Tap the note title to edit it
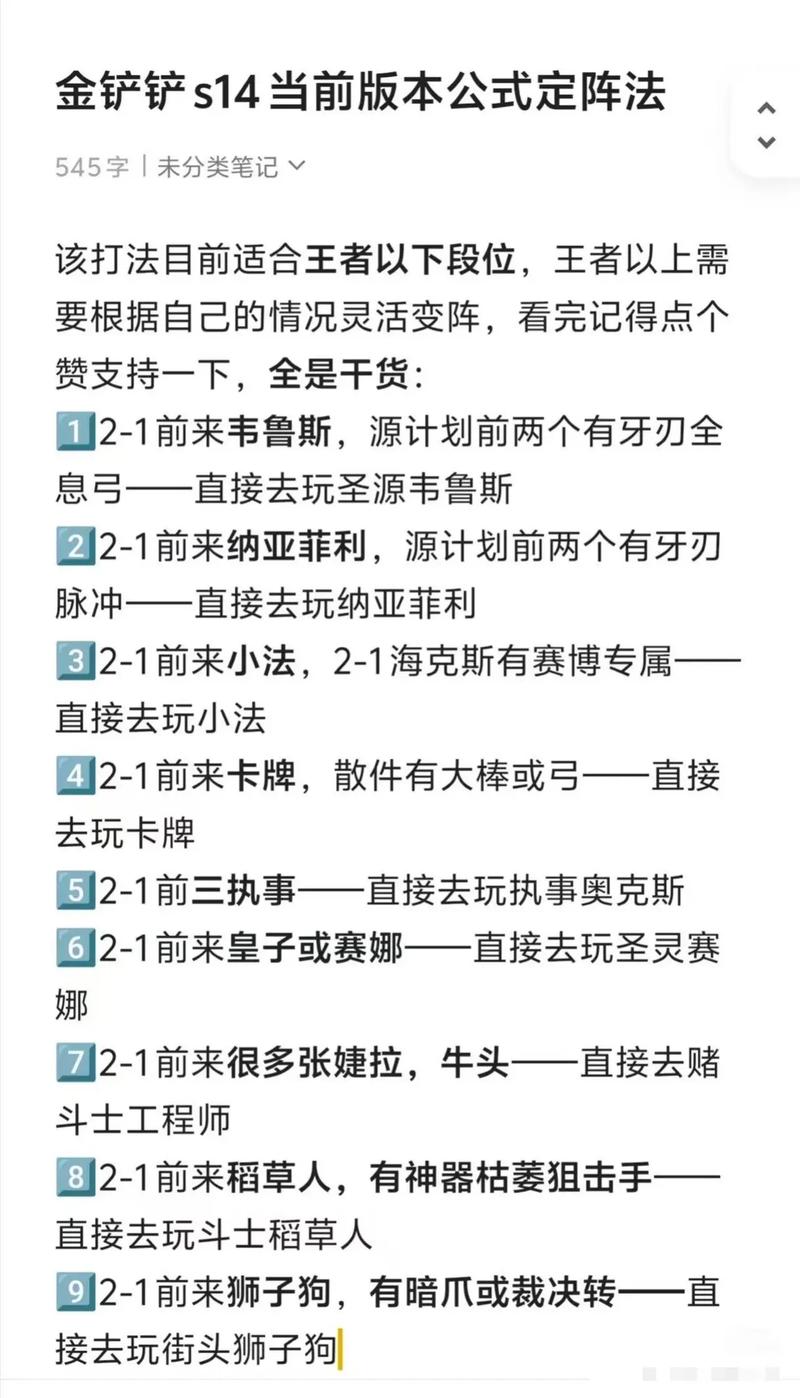The image size is (800, 1398). click(x=360, y=95)
